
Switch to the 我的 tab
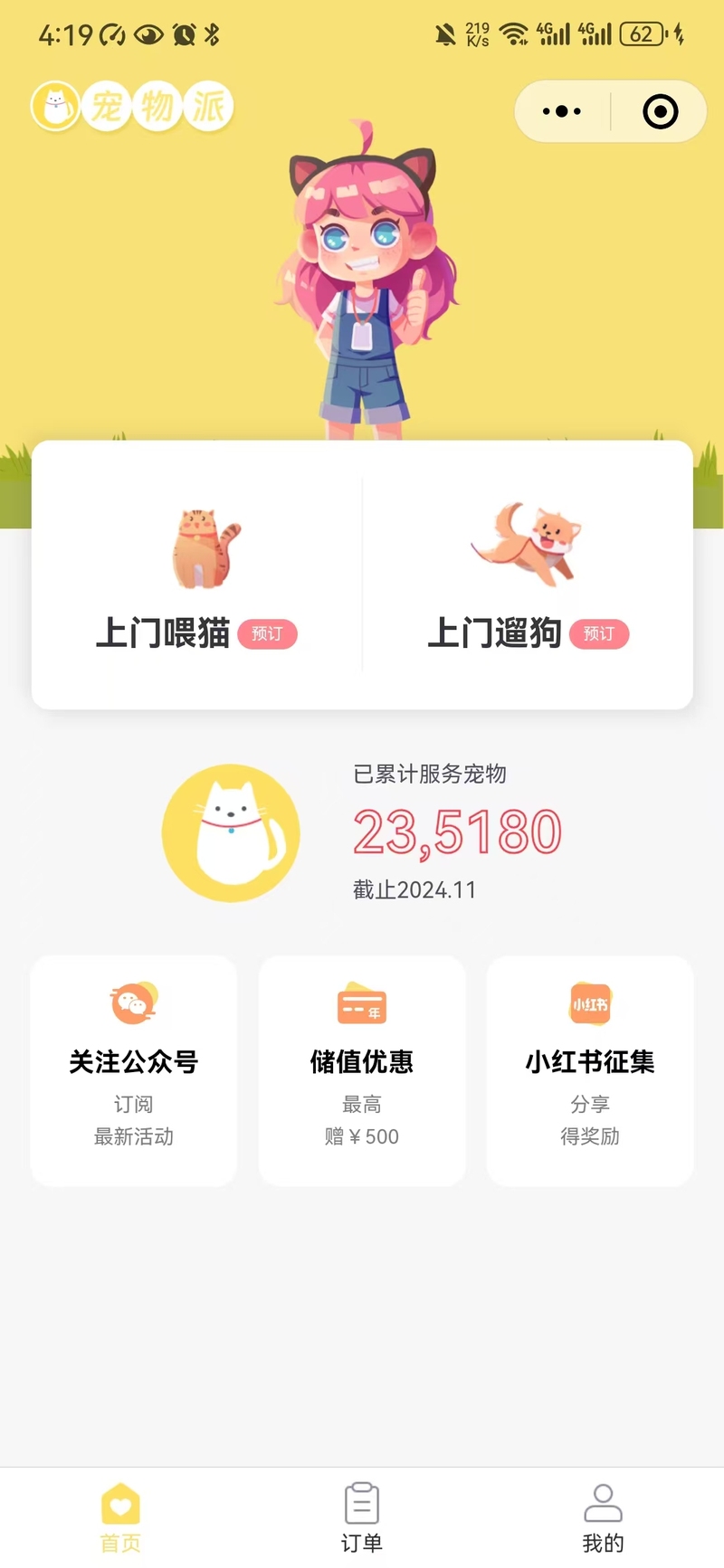click(603, 1517)
